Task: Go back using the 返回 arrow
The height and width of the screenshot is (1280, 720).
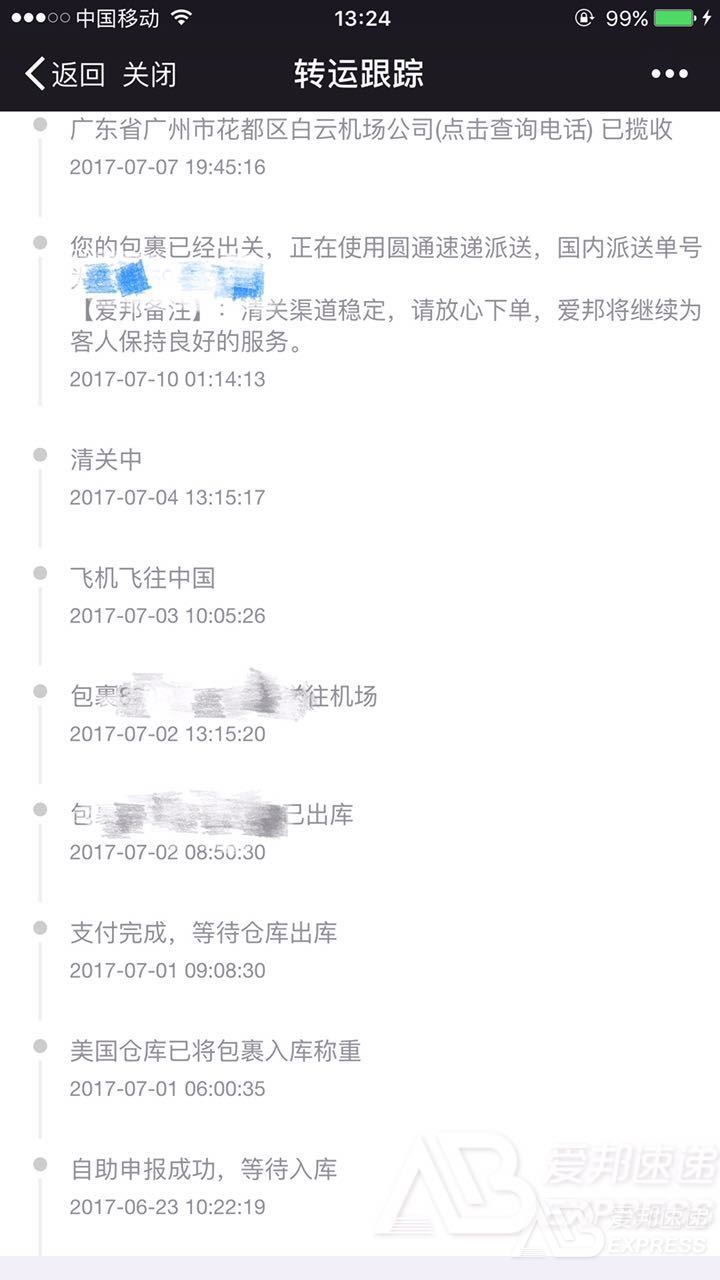Action: [63, 74]
